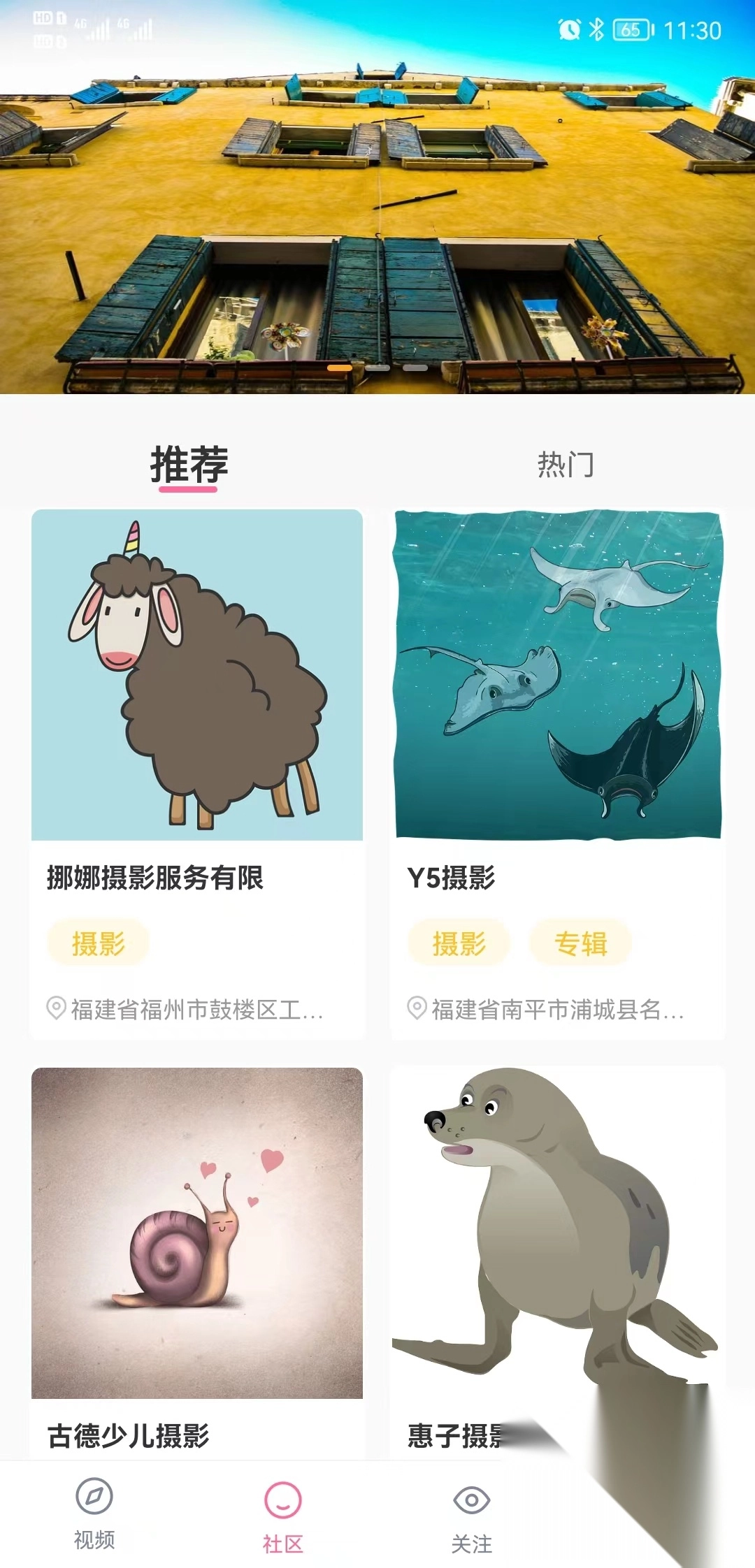Select the 摄影 chip under Y5摄影
The image size is (755, 1568).
click(x=459, y=943)
